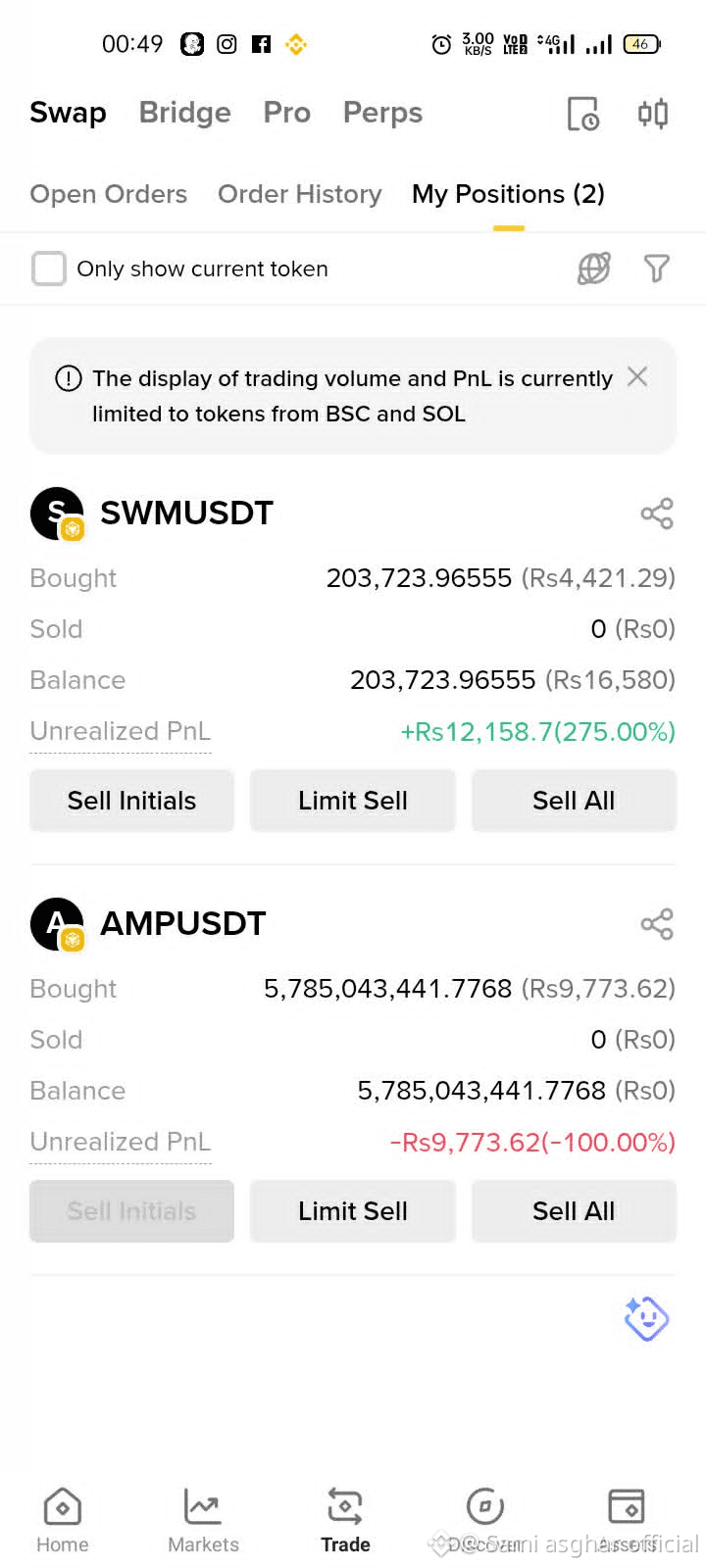The height and width of the screenshot is (1568, 706).
Task: Go to the Markets tab
Action: click(x=203, y=1521)
